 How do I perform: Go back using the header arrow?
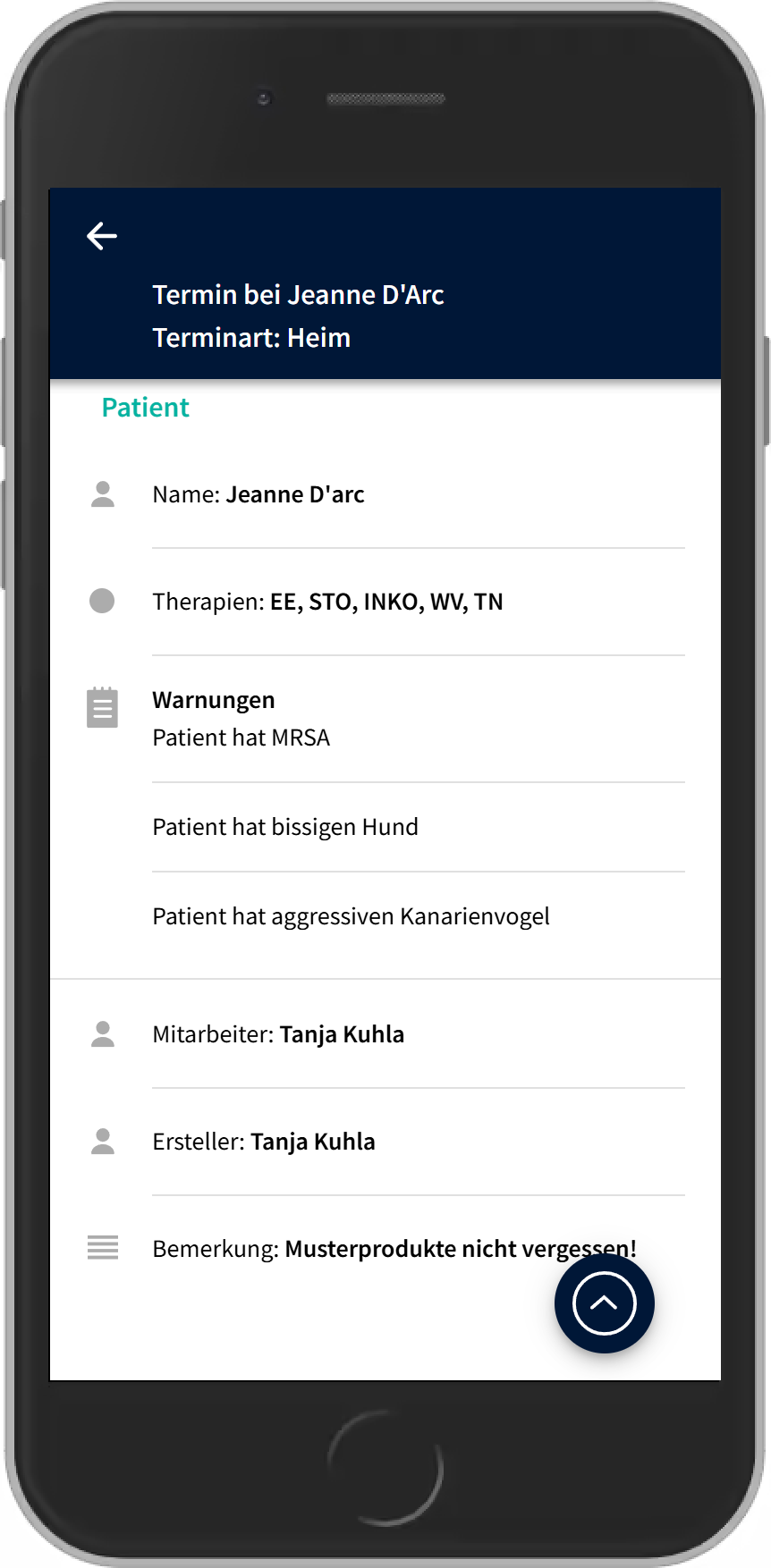point(102,236)
